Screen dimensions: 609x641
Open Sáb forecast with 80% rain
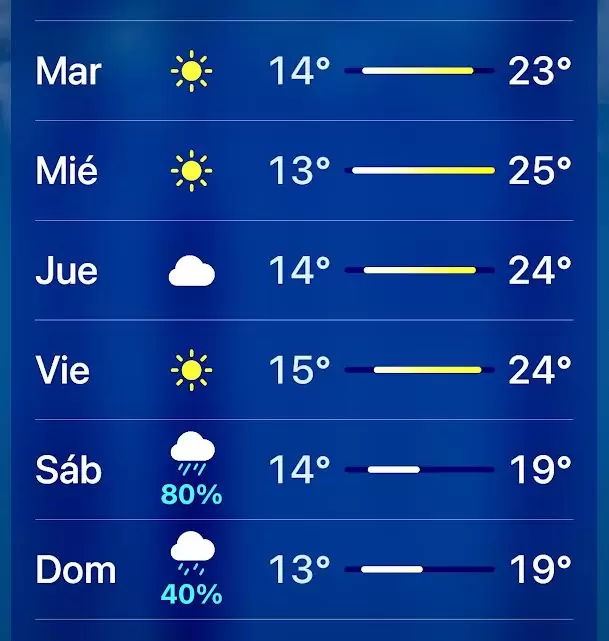(x=304, y=470)
